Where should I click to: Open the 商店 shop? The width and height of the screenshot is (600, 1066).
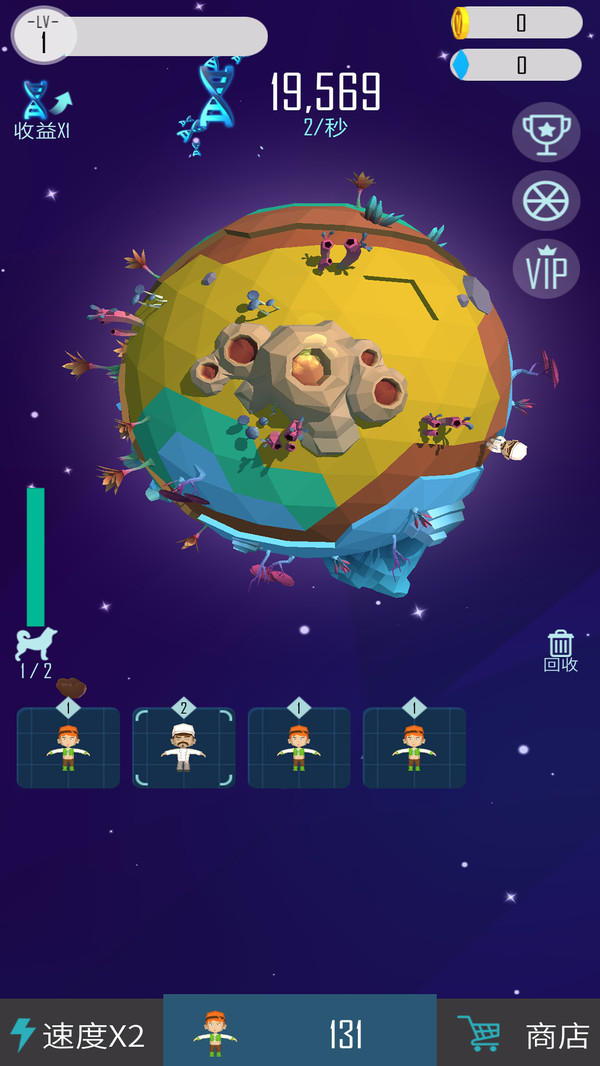point(518,1032)
